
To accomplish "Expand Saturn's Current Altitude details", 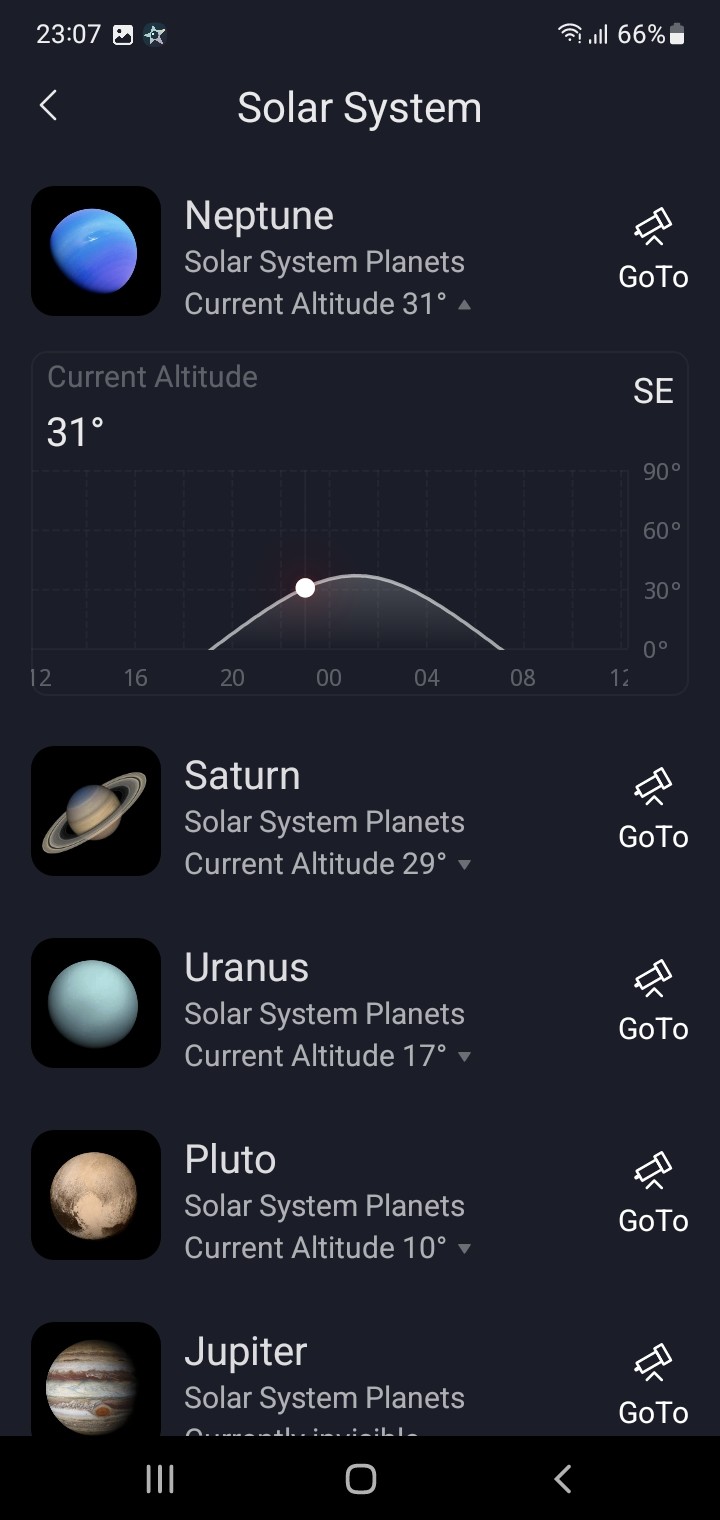I will tap(464, 865).
